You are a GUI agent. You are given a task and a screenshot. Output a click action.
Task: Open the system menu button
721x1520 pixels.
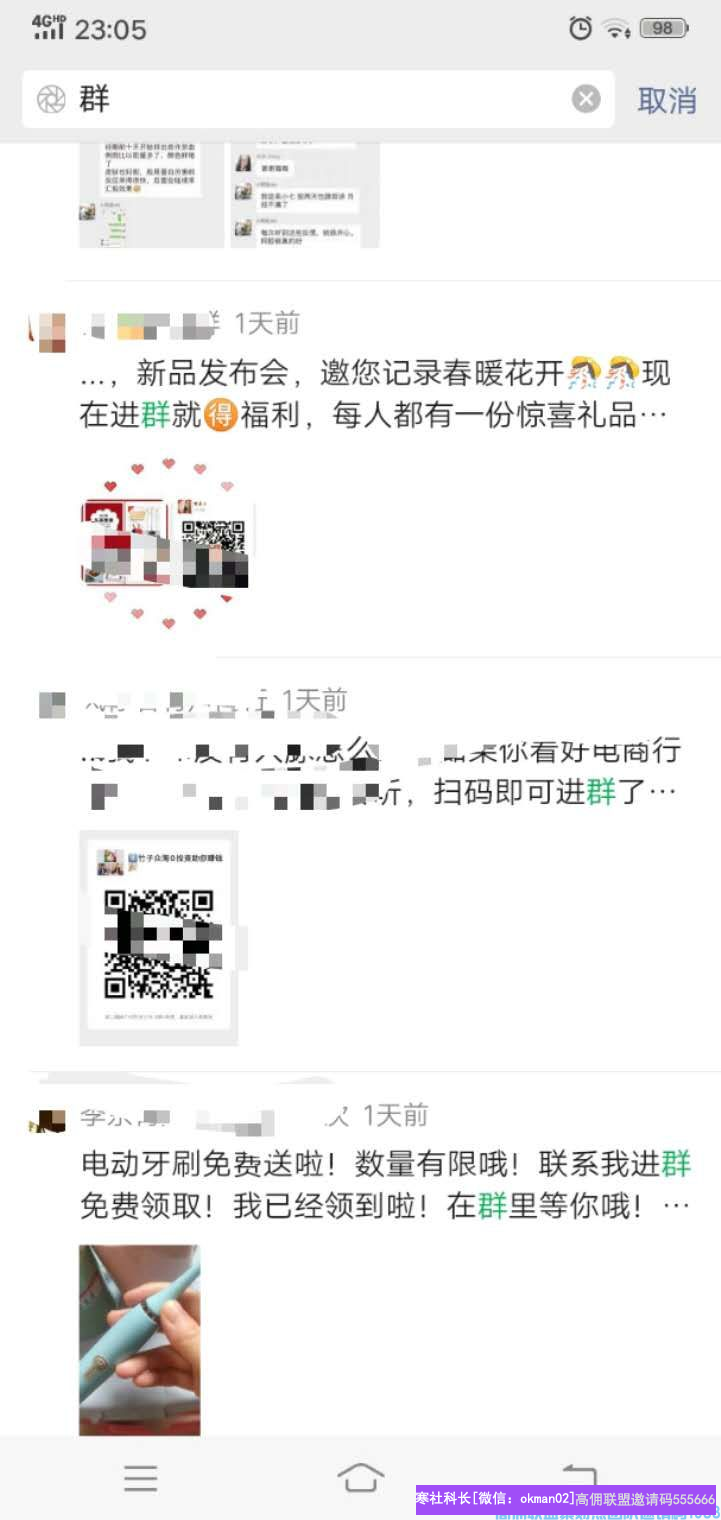pyautogui.click(x=141, y=1477)
